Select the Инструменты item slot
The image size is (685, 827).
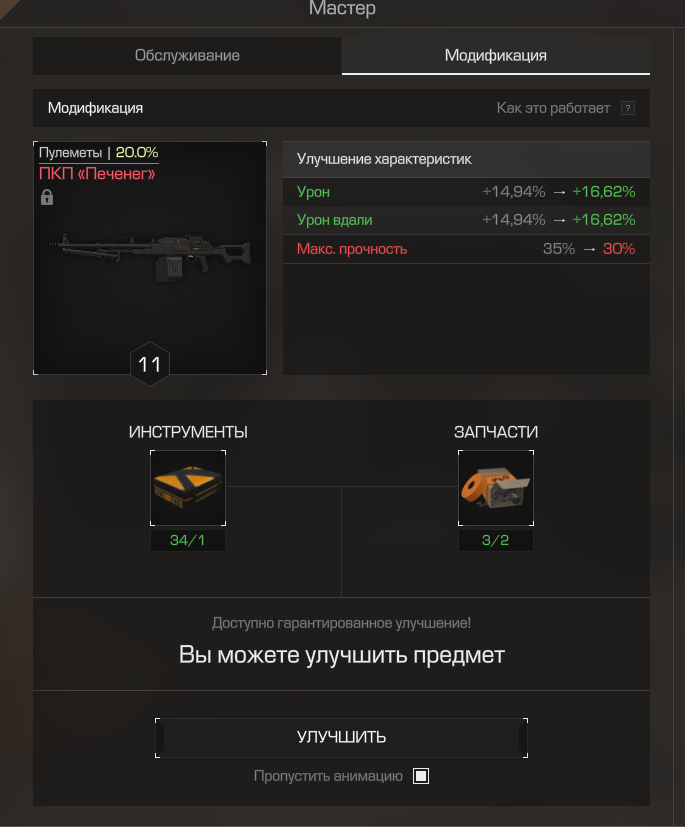pos(188,487)
